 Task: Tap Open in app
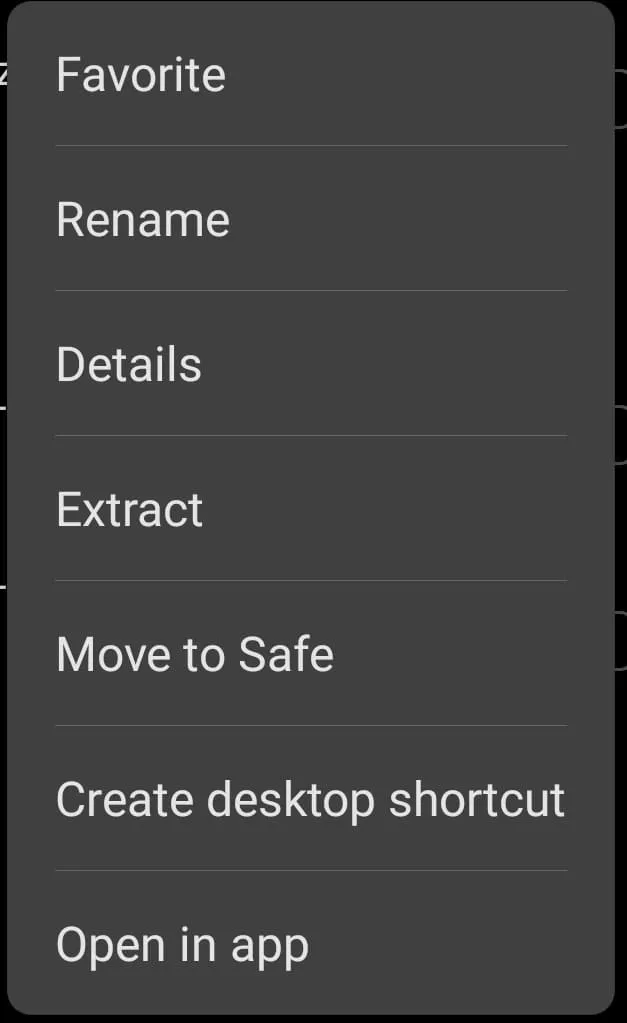[x=311, y=943]
